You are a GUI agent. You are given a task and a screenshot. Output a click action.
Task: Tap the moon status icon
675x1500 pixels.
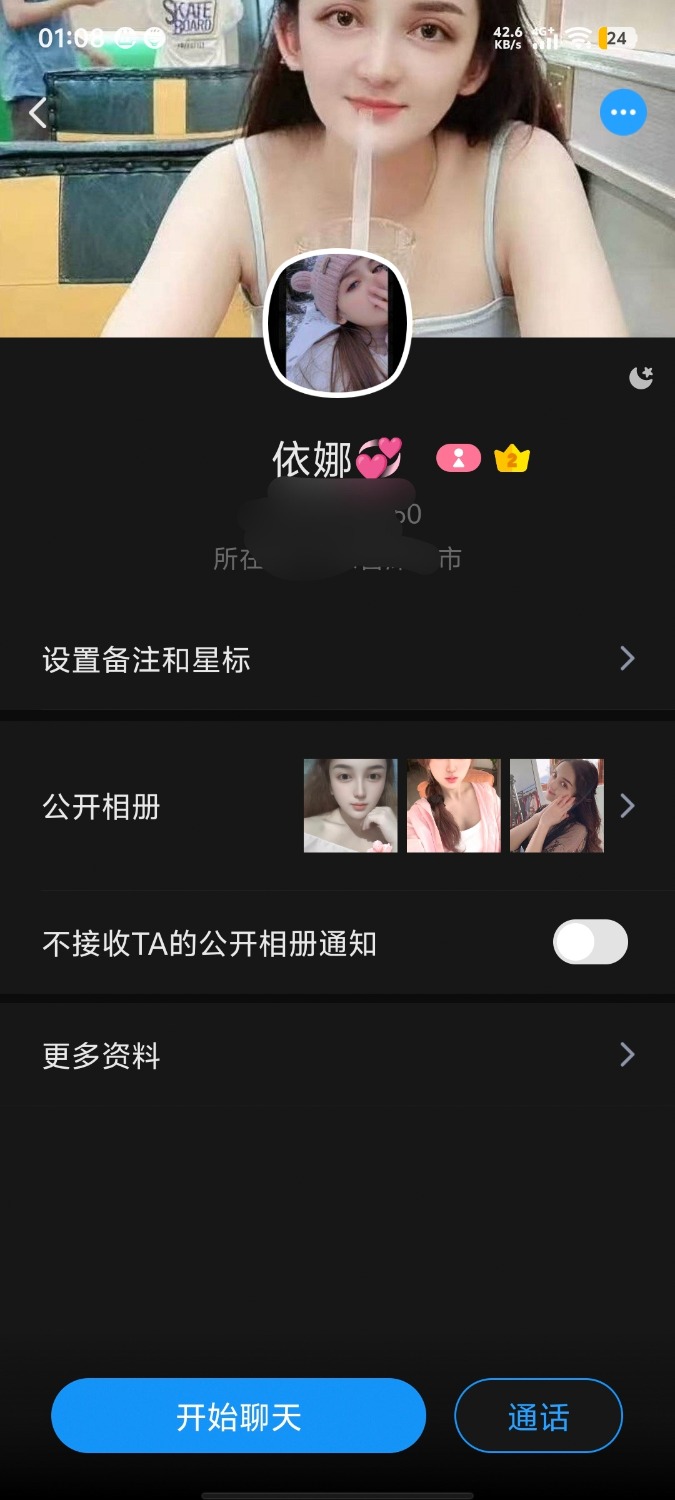tap(641, 377)
